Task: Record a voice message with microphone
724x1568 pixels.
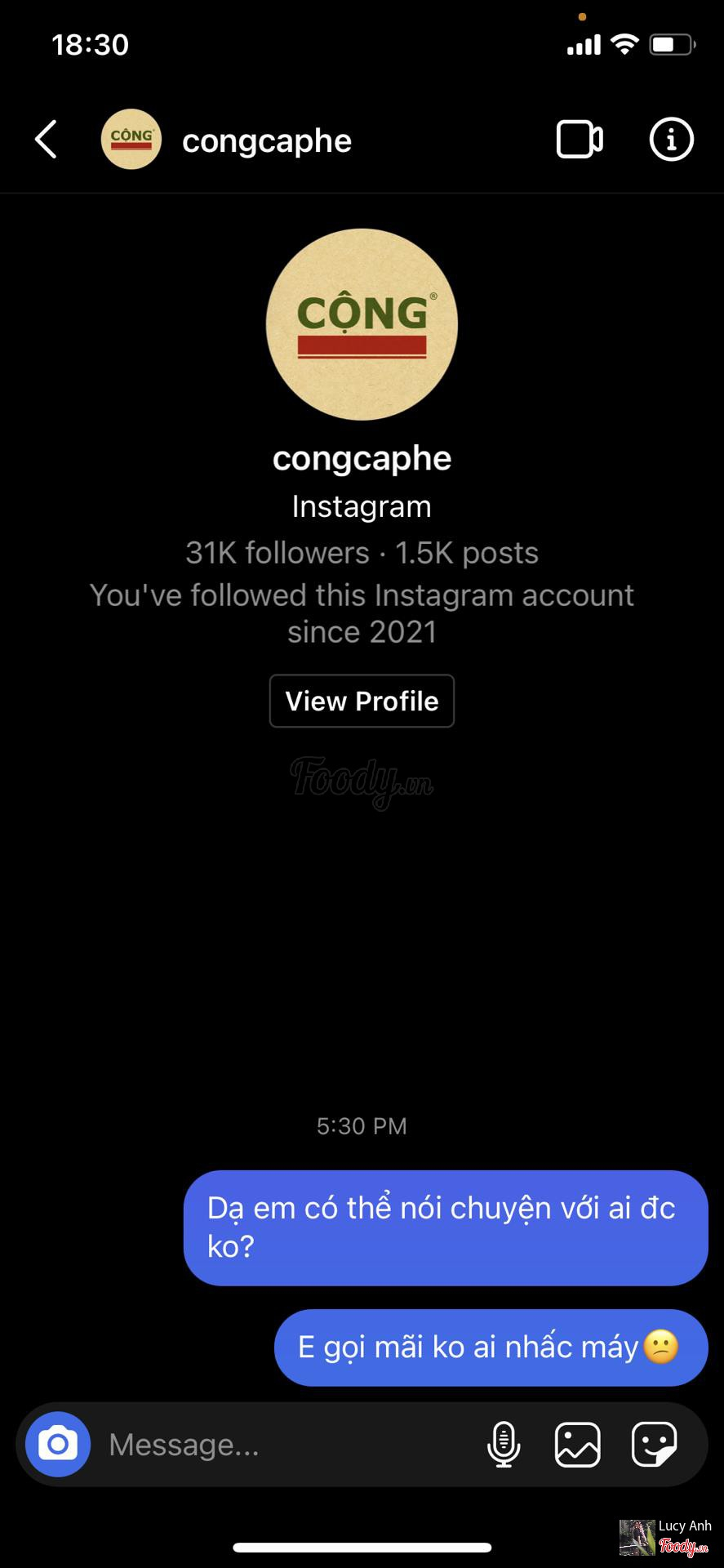Action: click(504, 1444)
